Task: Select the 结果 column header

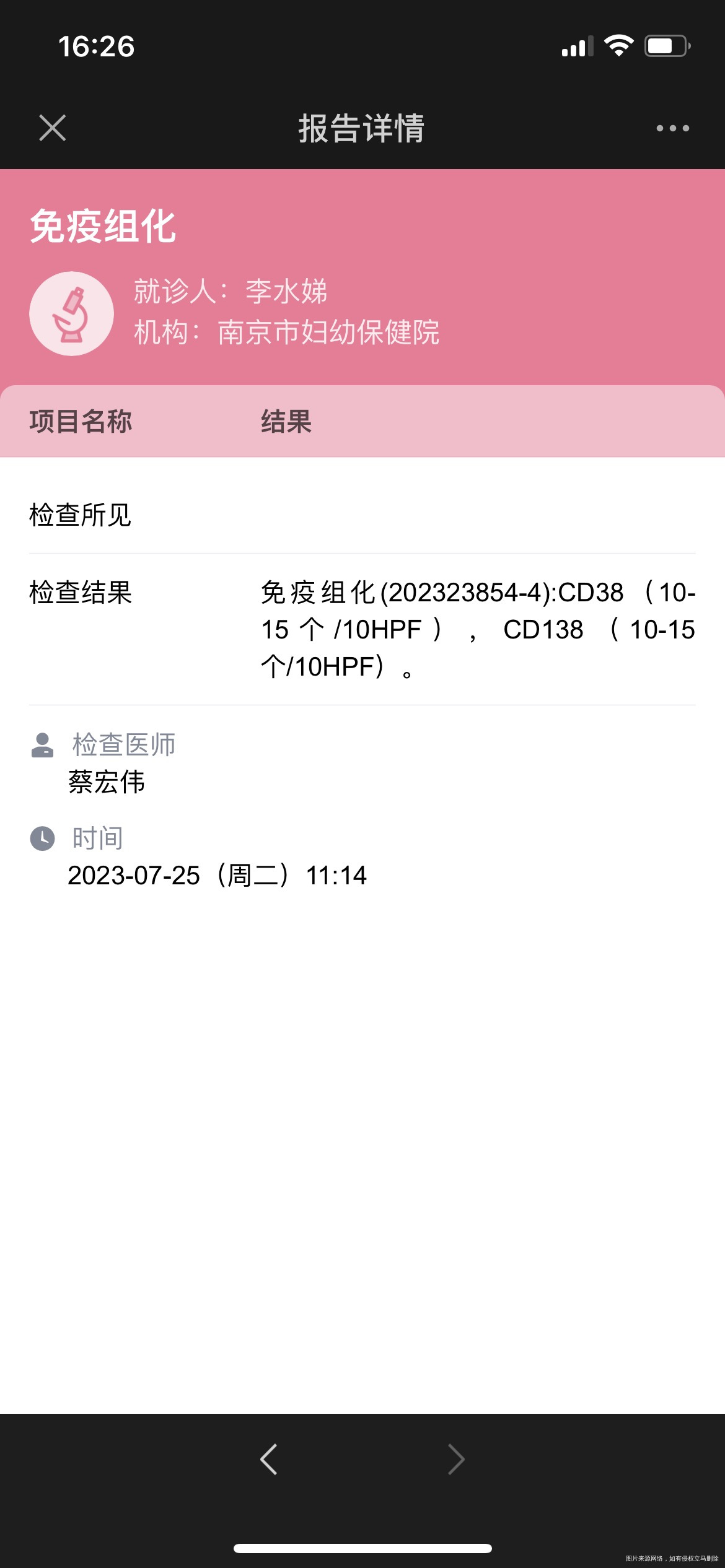Action: (287, 420)
